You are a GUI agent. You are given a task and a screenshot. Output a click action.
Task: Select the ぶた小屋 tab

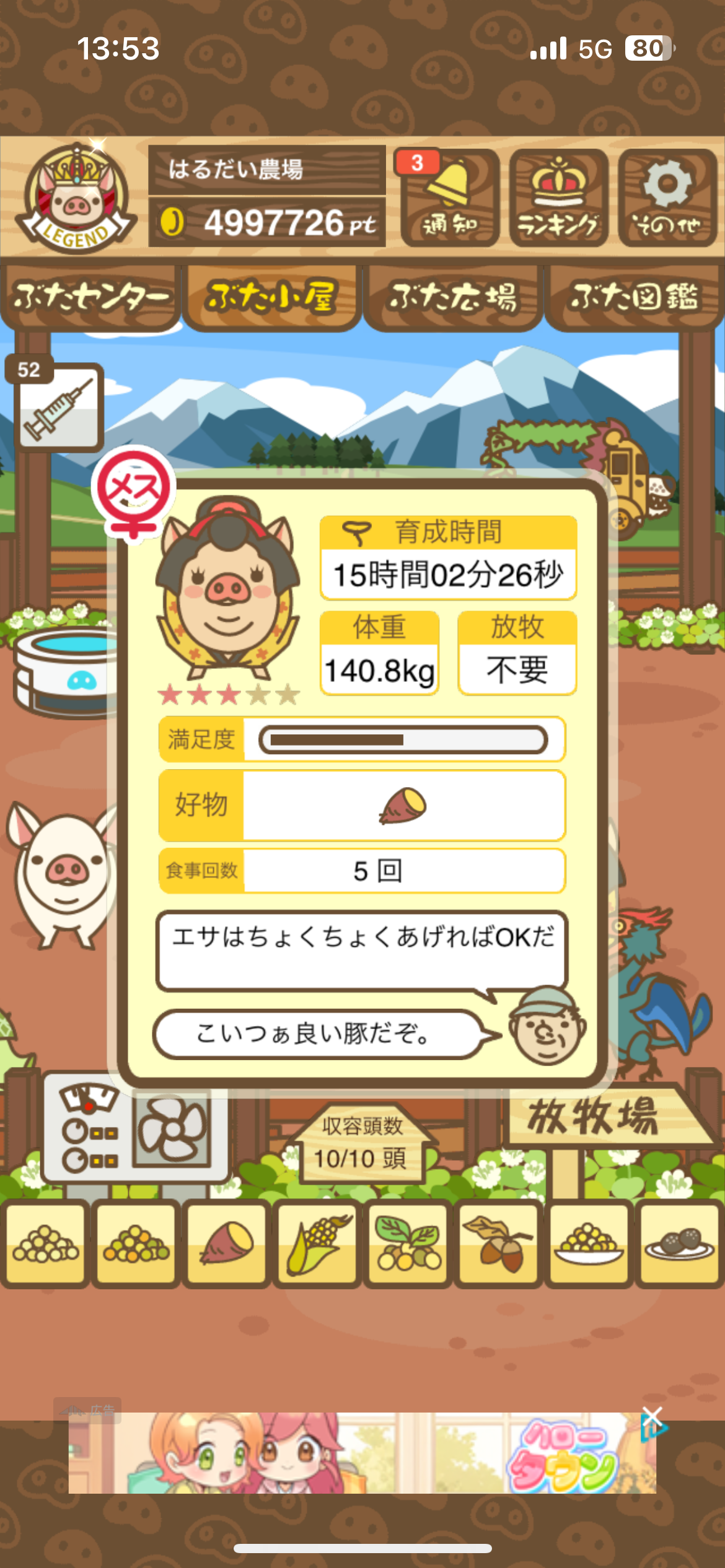pos(271,298)
